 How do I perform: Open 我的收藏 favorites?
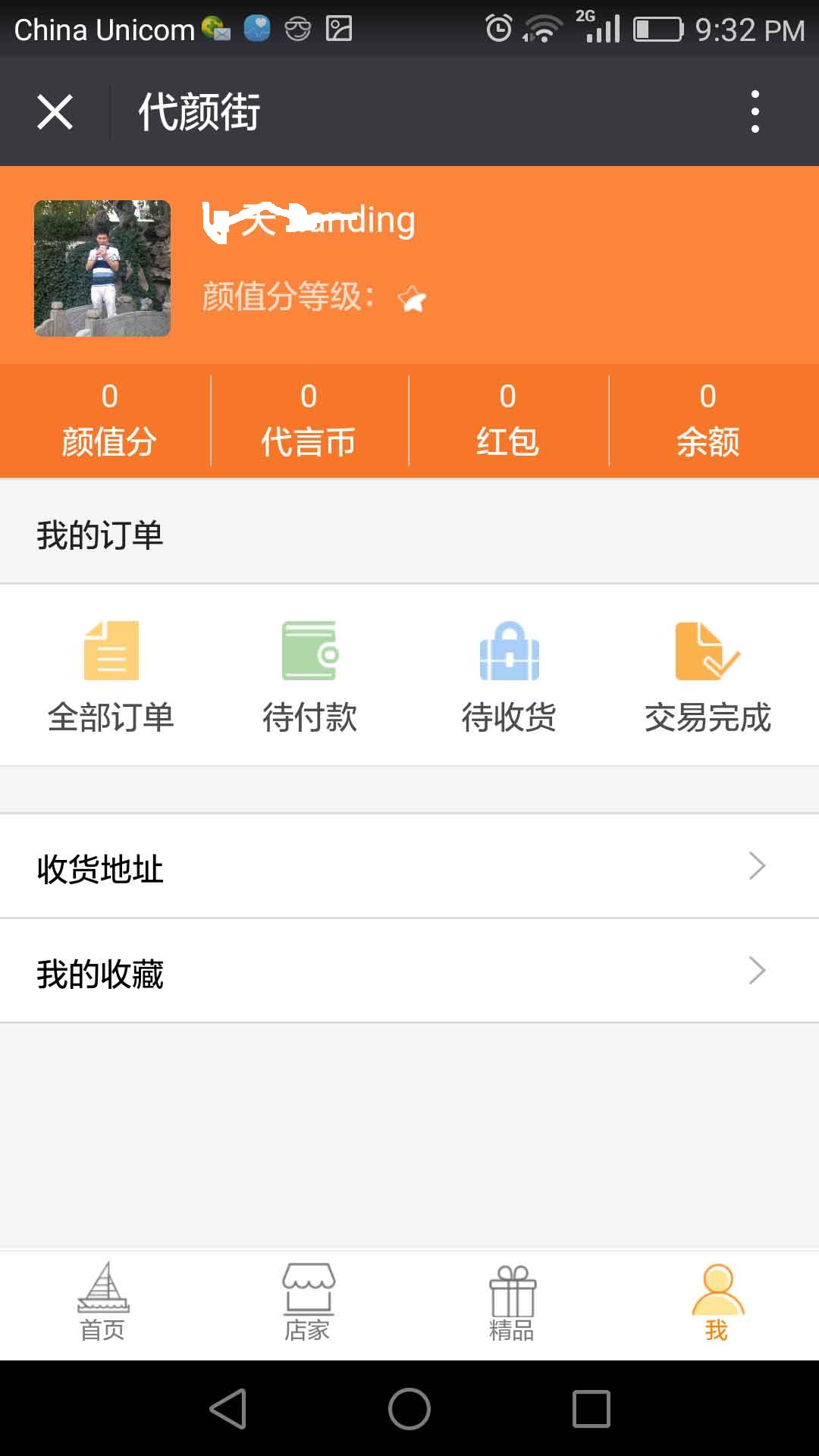[409, 971]
